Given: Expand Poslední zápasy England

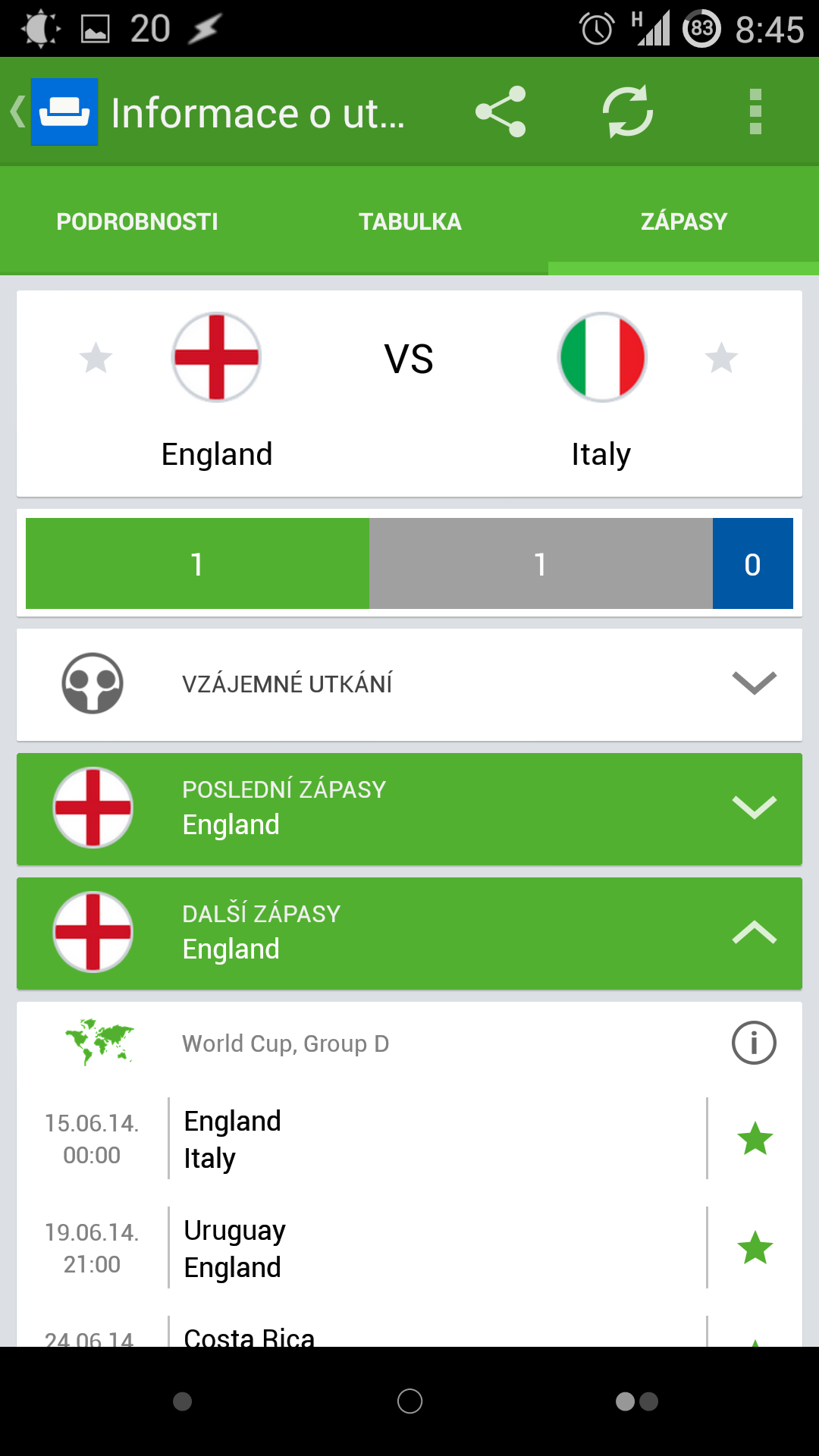Looking at the screenshot, I should (409, 808).
